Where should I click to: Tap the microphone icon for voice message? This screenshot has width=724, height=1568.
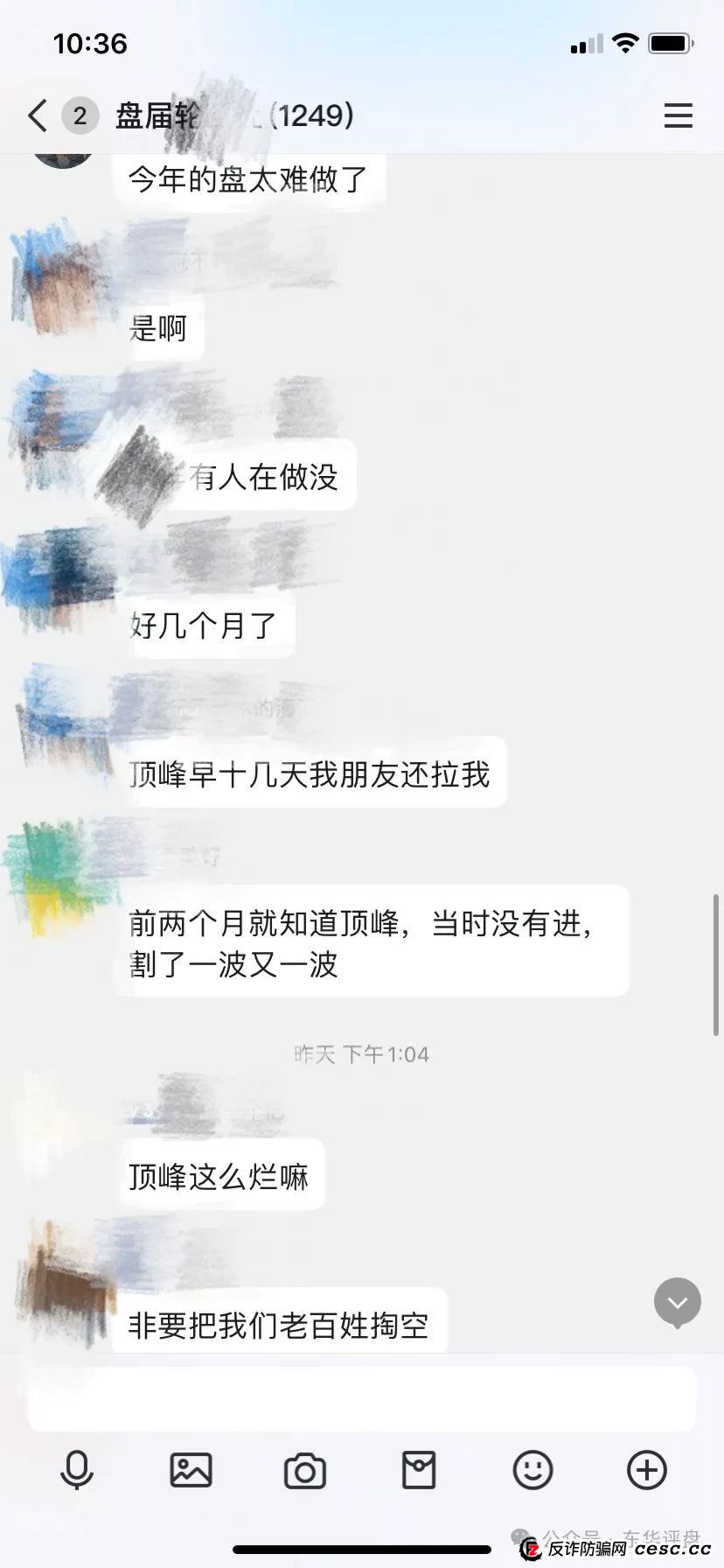tap(78, 1471)
